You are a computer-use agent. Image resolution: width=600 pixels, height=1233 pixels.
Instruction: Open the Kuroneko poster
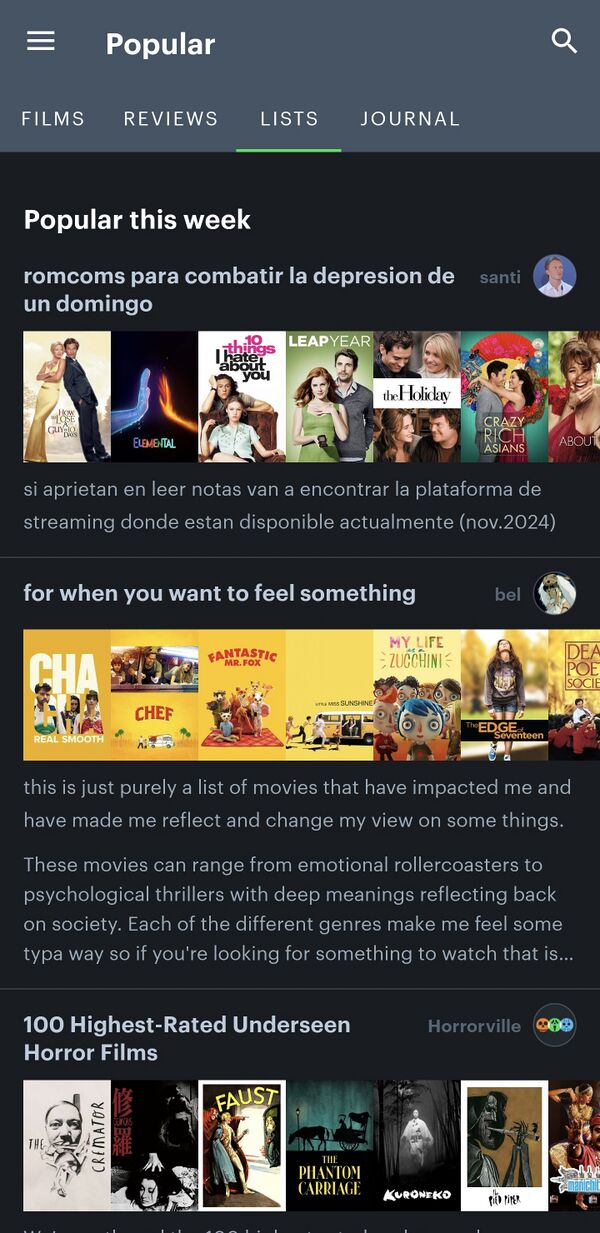click(417, 1145)
